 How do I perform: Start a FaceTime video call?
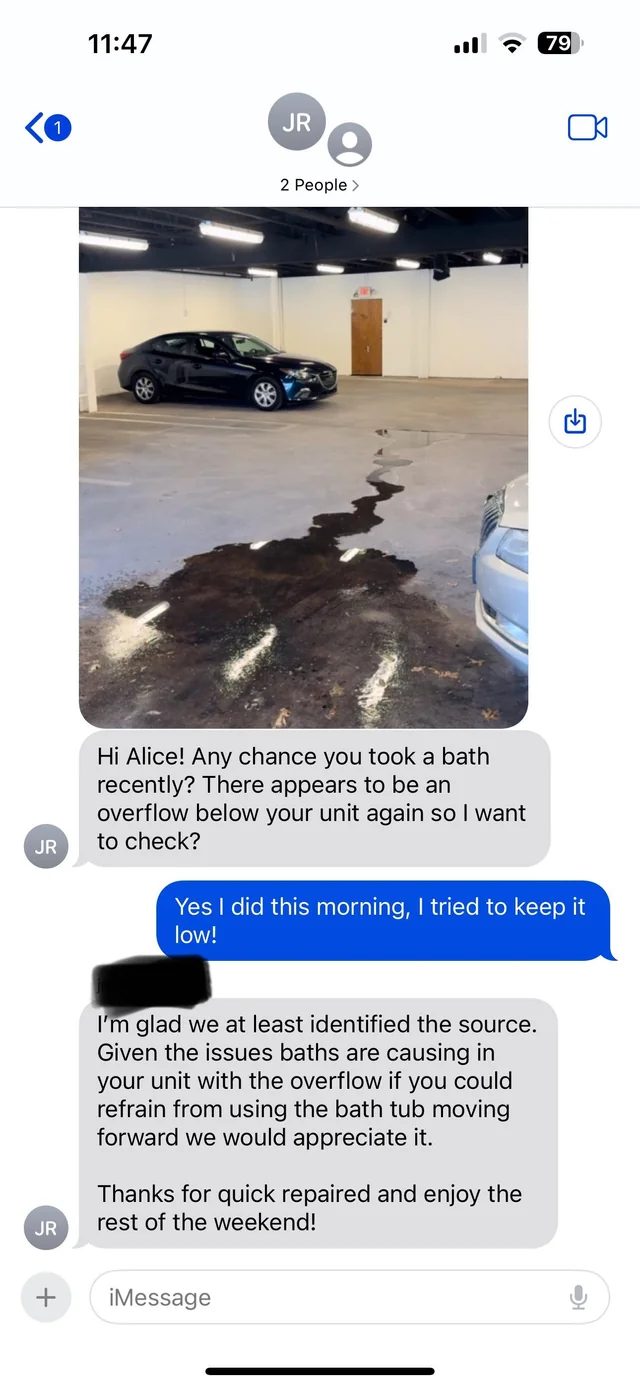pos(587,127)
